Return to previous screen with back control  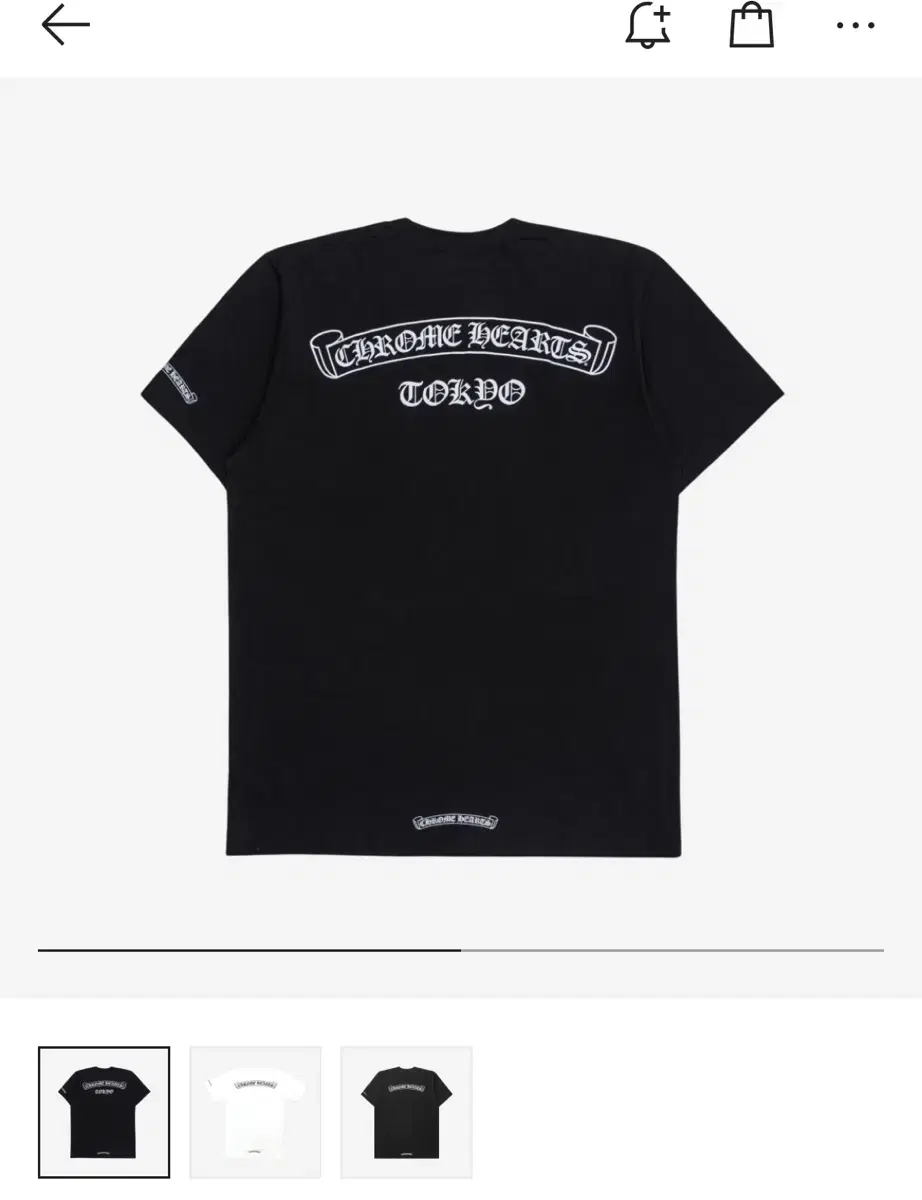63,24
